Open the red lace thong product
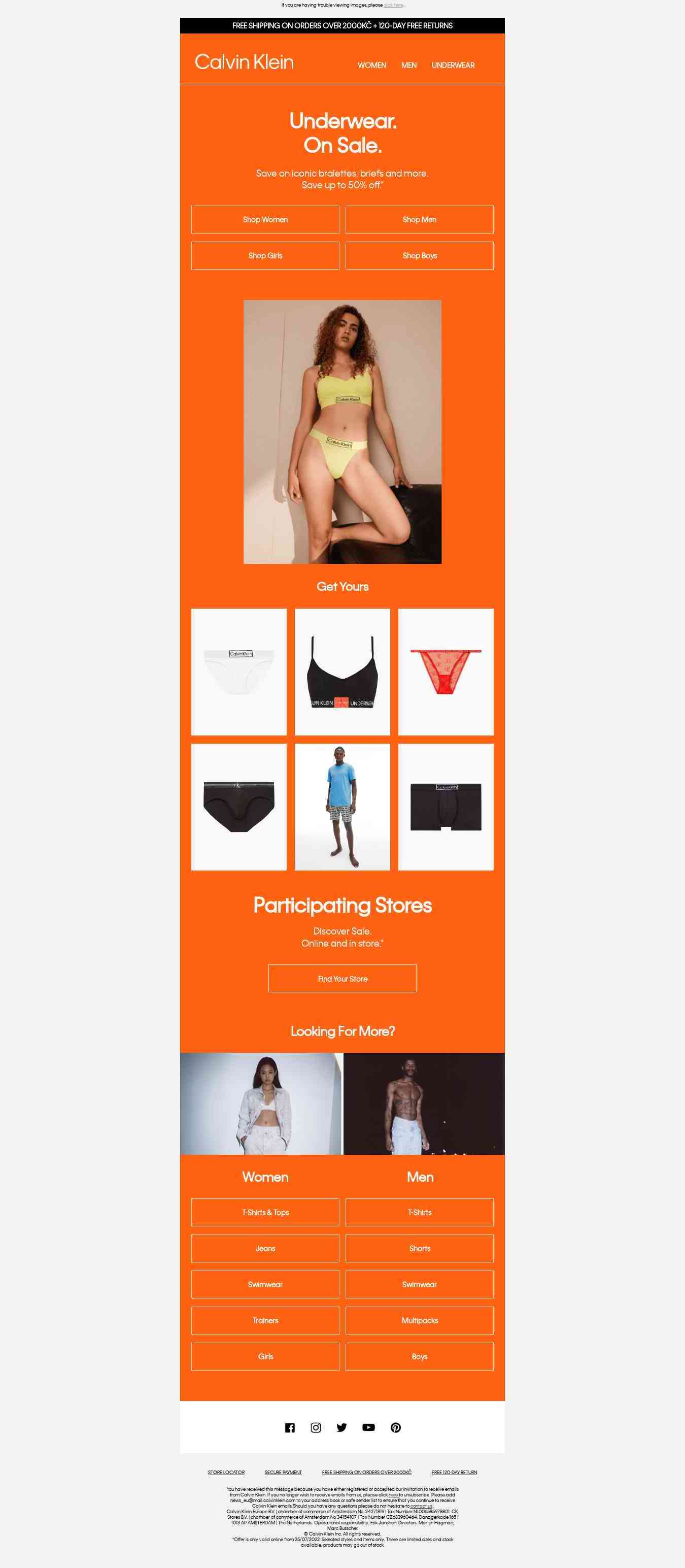 point(446,672)
